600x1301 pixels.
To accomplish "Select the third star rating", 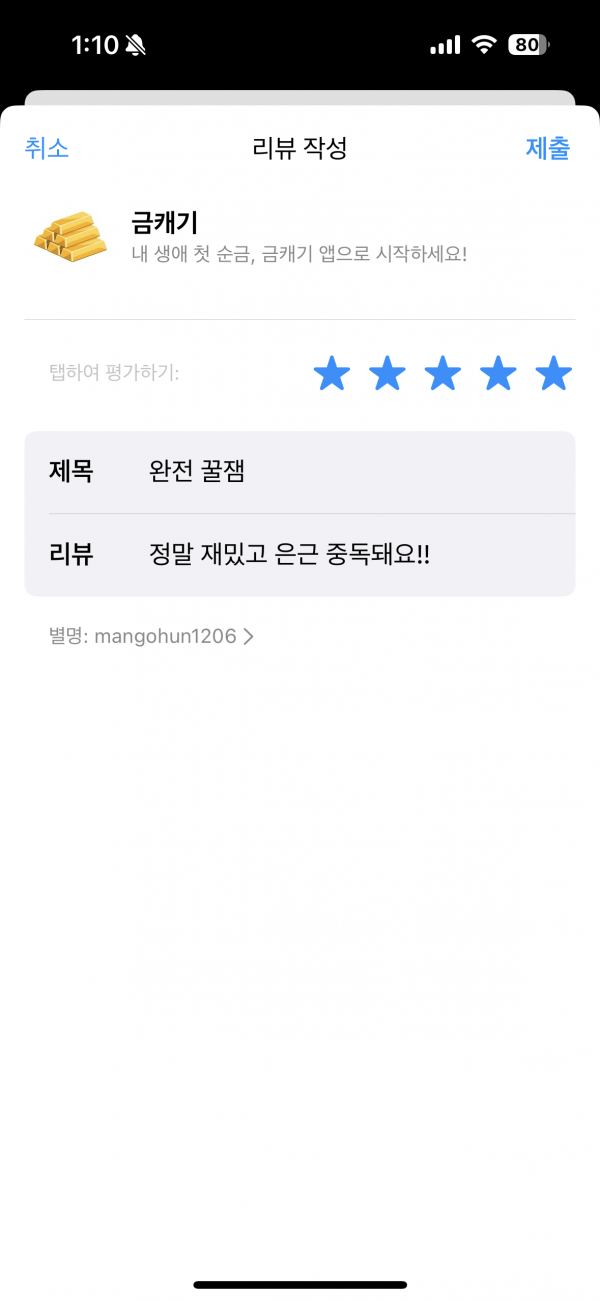I will tap(443, 374).
